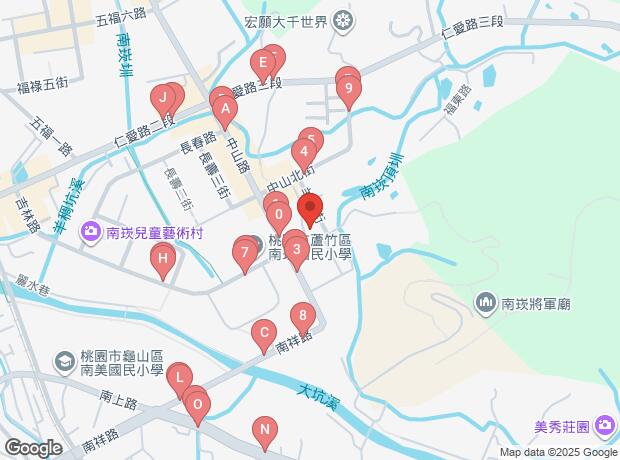Tap the pin labeled C

click(263, 332)
